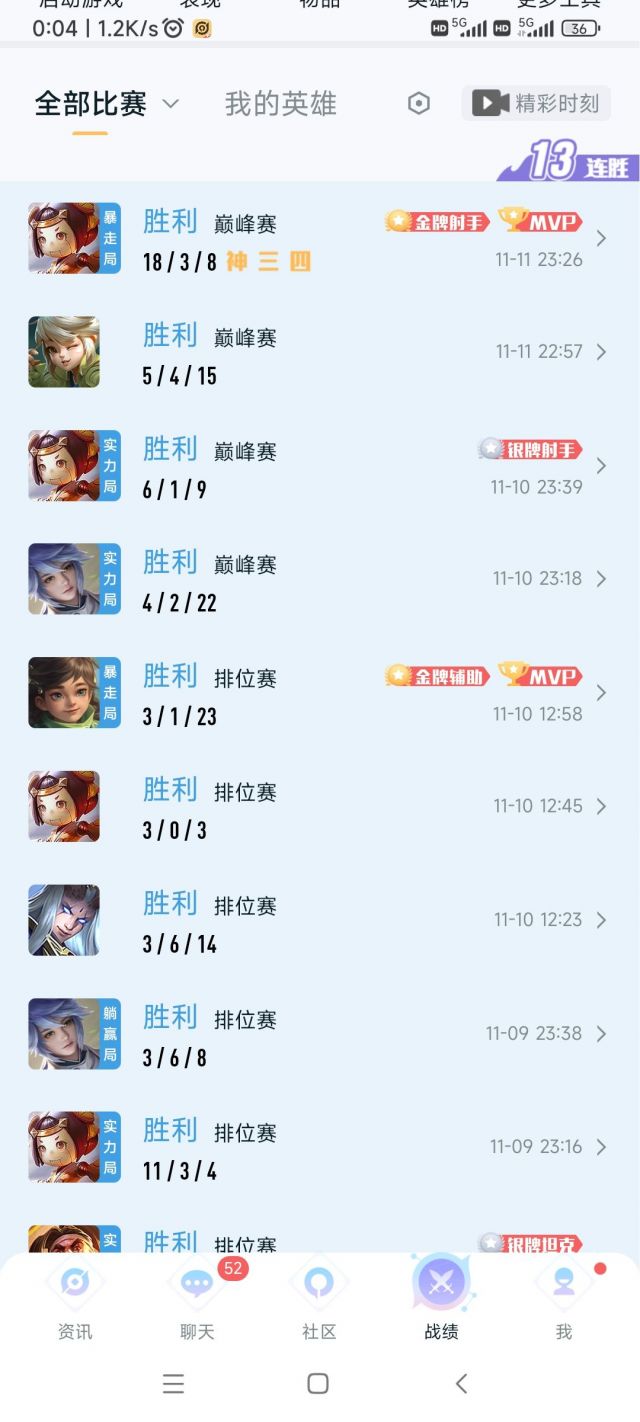Expand the 全部比赛 match filter dropdown
This screenshot has width=640, height=1422.
[x=106, y=103]
